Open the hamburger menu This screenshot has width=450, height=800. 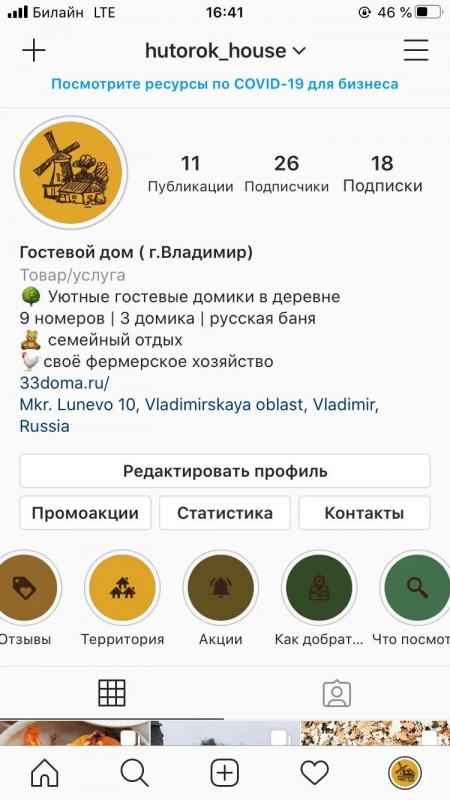tap(416, 51)
